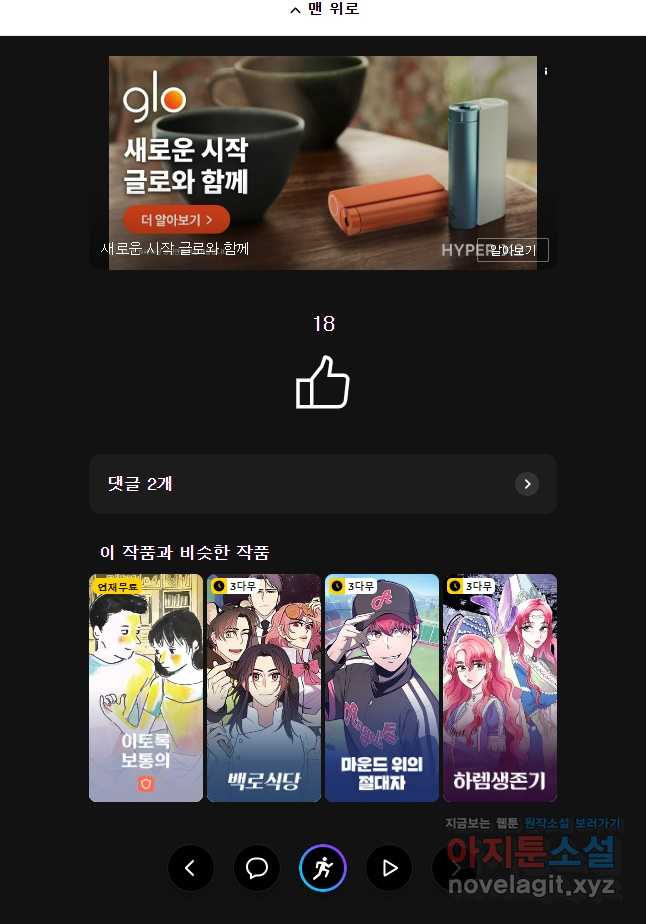Open the similar work 백로식당

(x=264, y=688)
